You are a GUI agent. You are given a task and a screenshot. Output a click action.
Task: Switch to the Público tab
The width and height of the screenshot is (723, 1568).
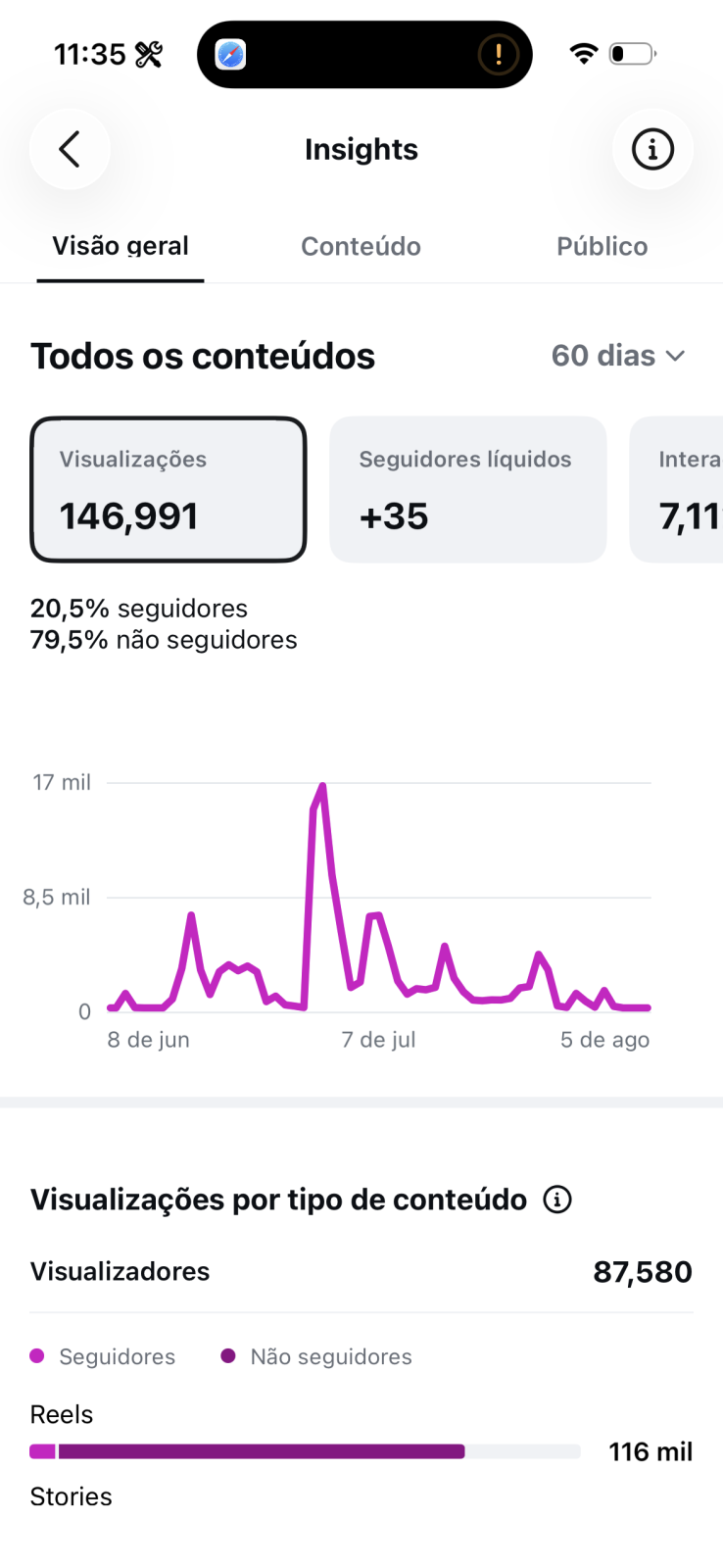[x=602, y=246]
